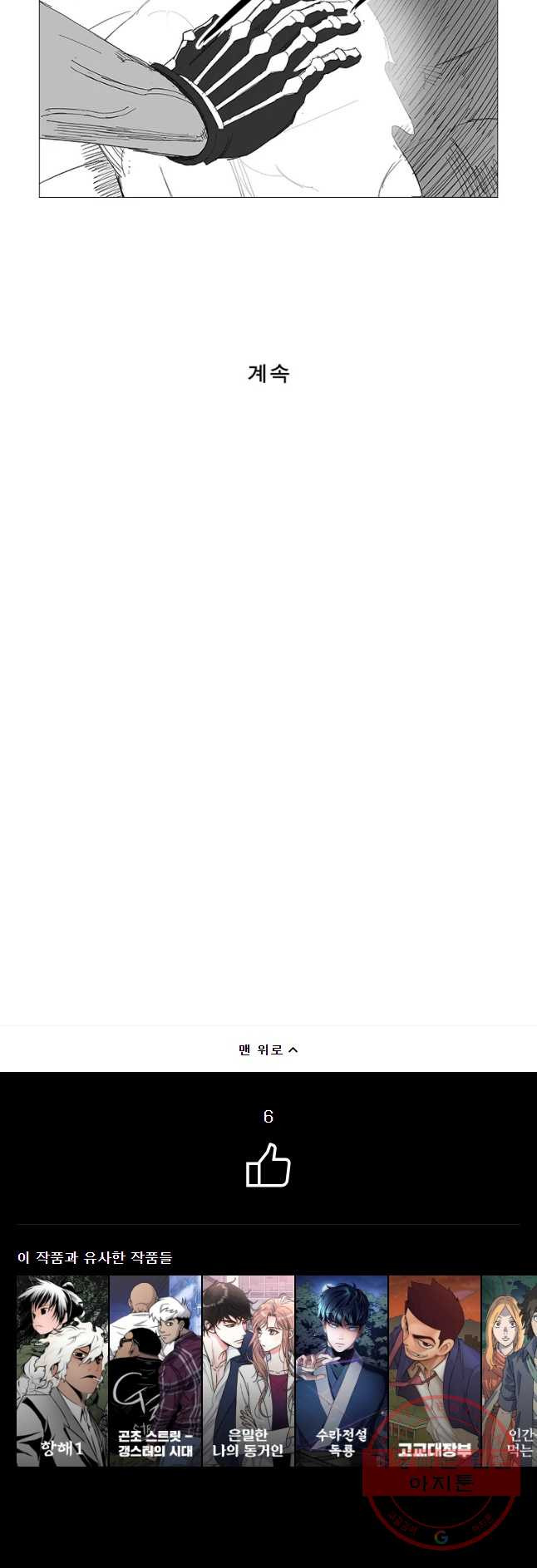
Task: View the similar work '수라전설 독룡'
Action: pyautogui.click(x=342, y=1370)
